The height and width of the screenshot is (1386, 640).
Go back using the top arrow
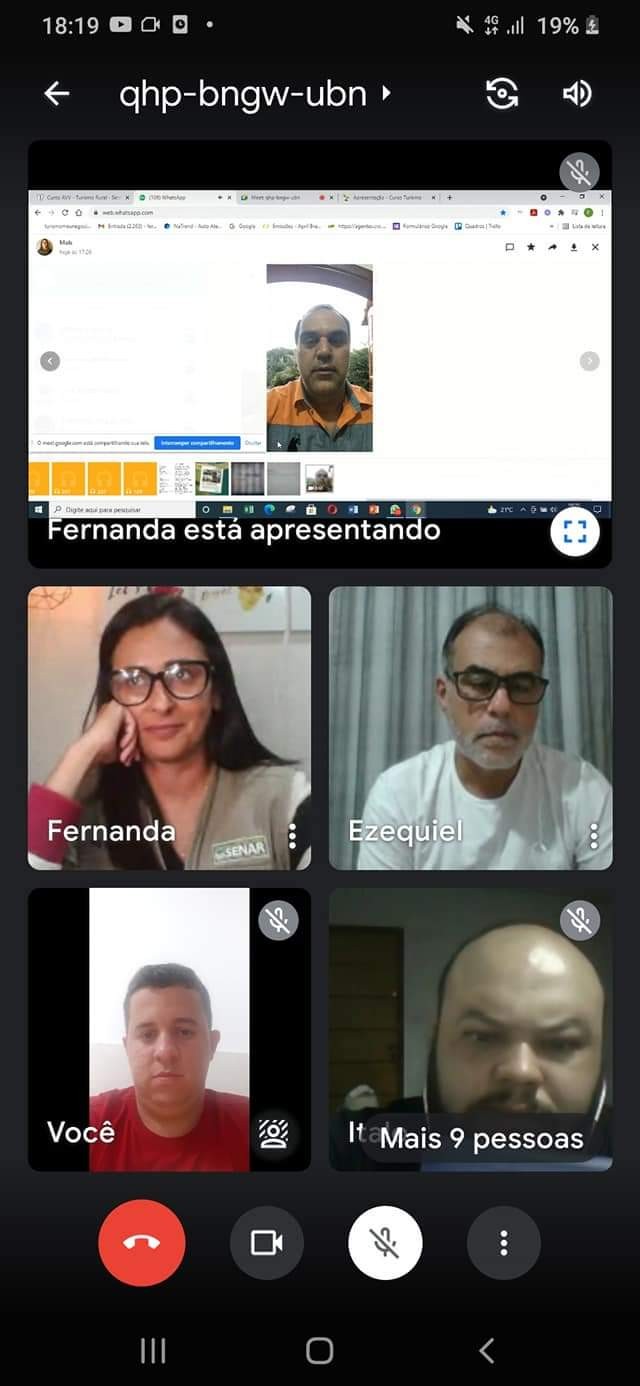tap(57, 94)
